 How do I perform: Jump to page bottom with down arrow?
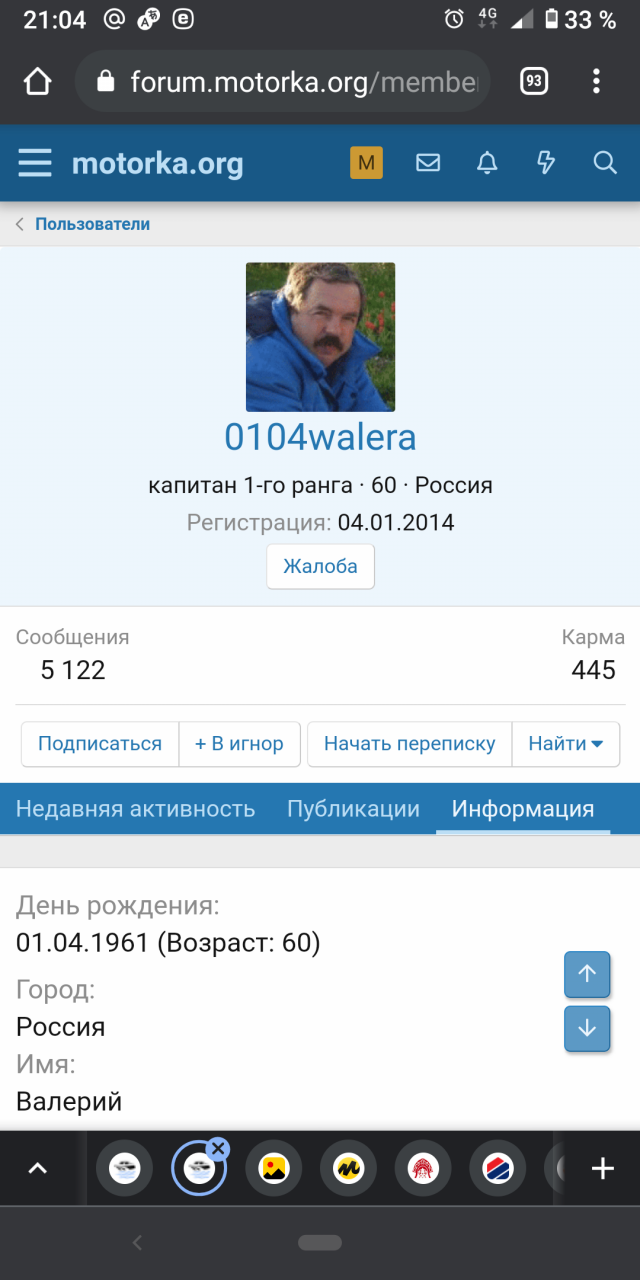point(587,1028)
